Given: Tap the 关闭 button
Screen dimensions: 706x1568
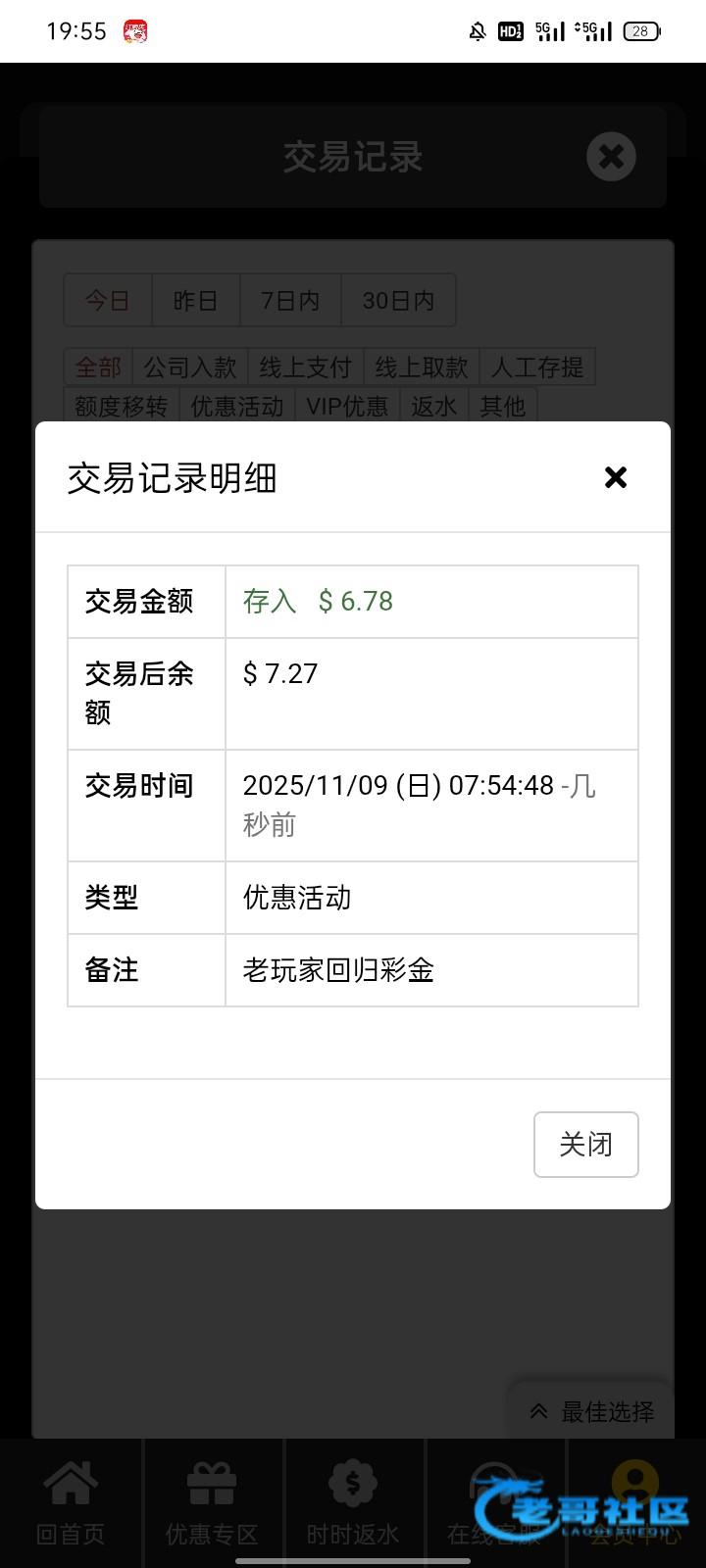Looking at the screenshot, I should 586,1144.
